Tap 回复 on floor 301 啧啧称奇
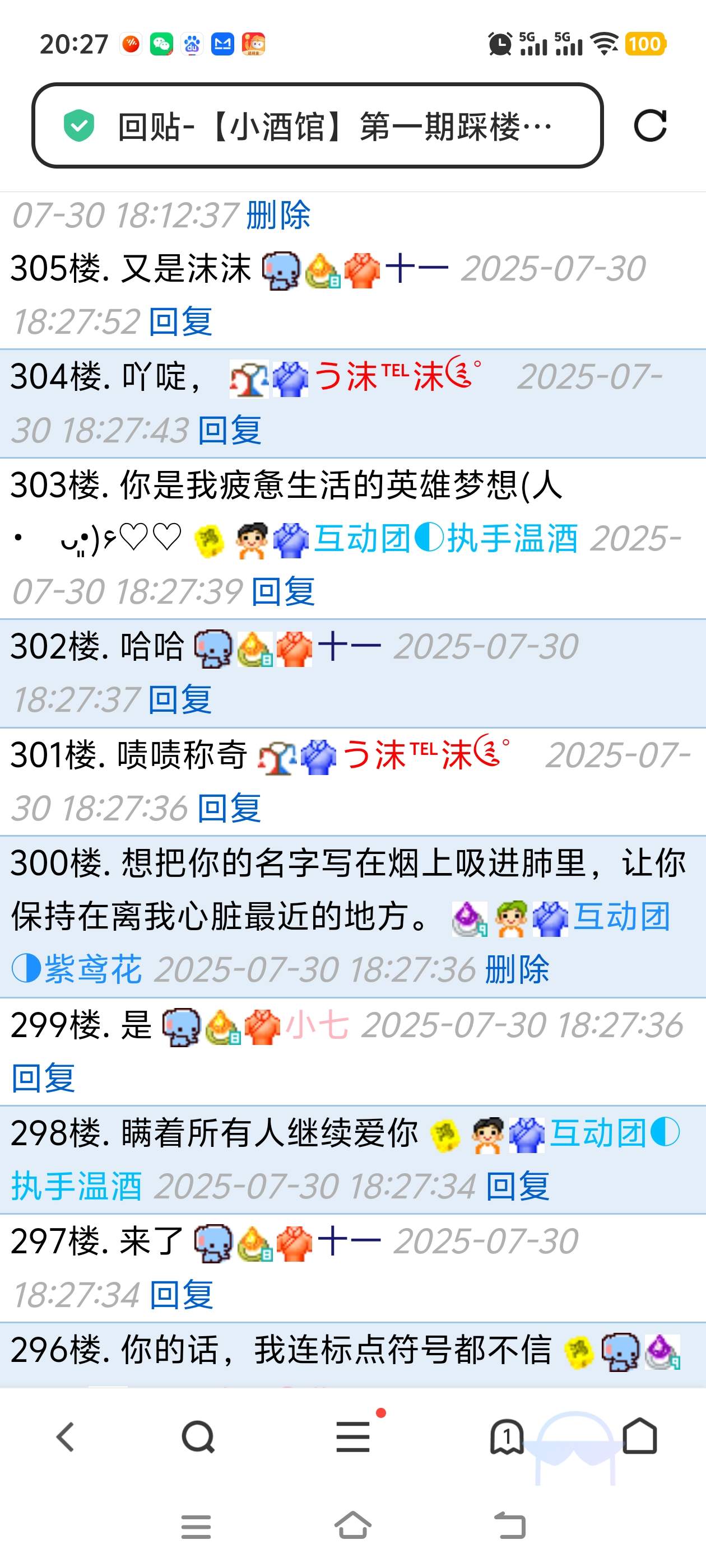 click(230, 808)
